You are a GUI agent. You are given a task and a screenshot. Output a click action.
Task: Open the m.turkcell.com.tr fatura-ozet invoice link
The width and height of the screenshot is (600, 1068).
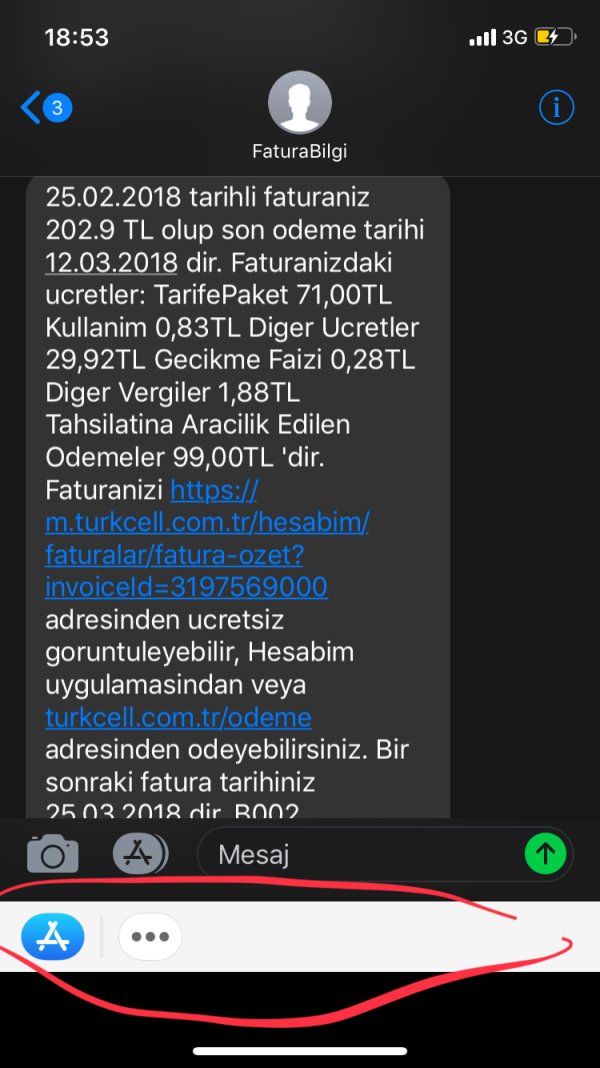coord(206,538)
